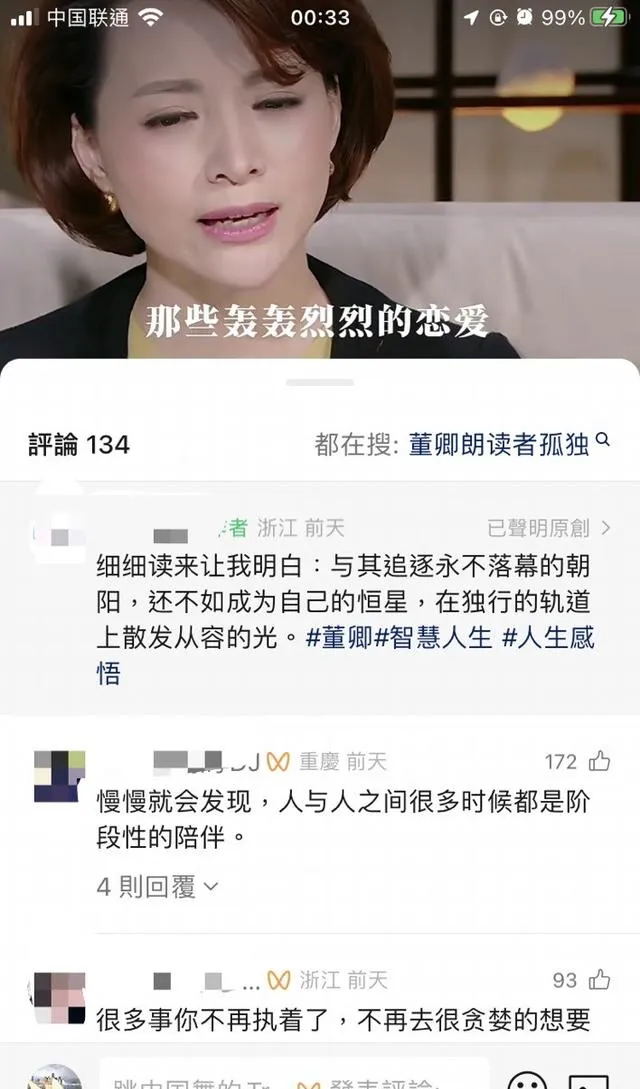Tap the comment panel drag handle
640x1089 pixels.
point(320,383)
